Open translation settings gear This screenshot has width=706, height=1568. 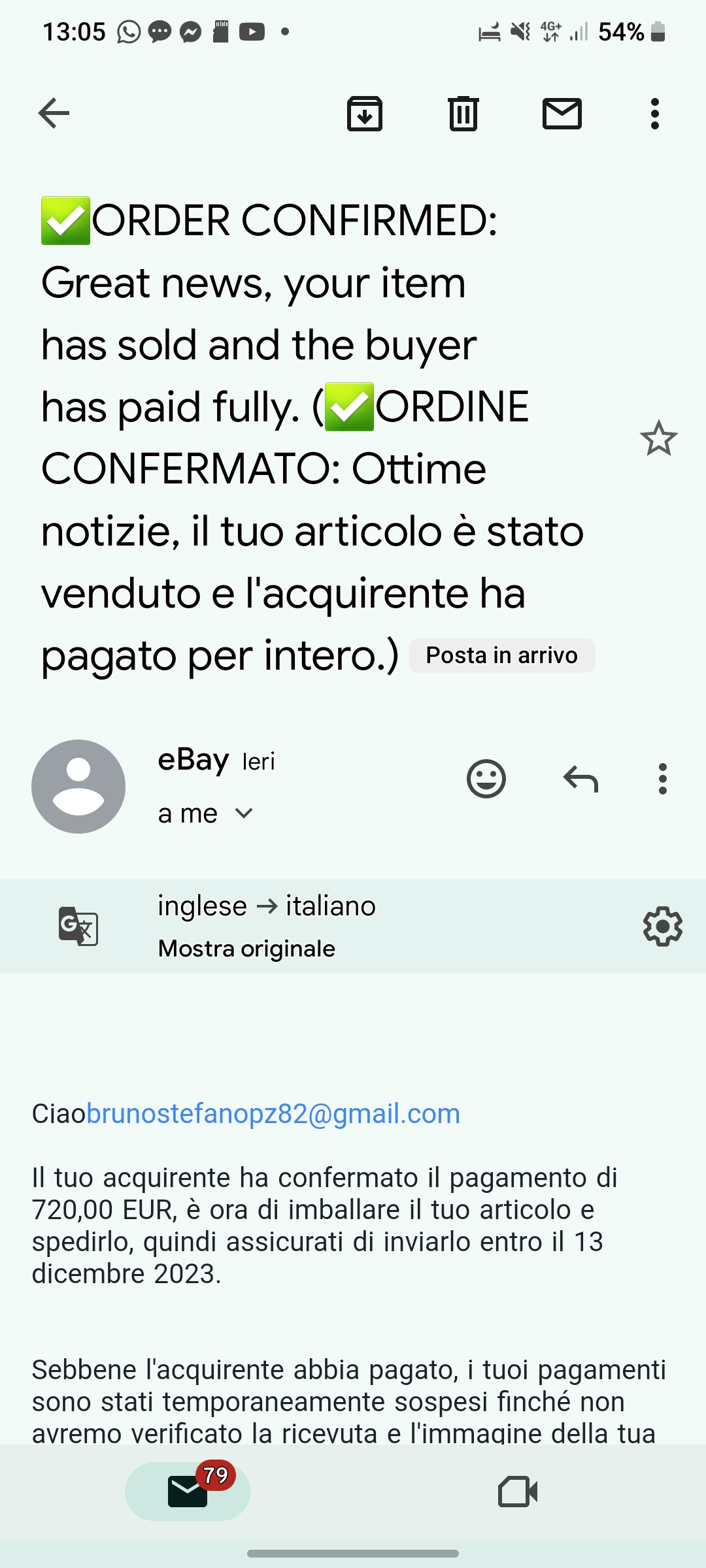(x=663, y=926)
